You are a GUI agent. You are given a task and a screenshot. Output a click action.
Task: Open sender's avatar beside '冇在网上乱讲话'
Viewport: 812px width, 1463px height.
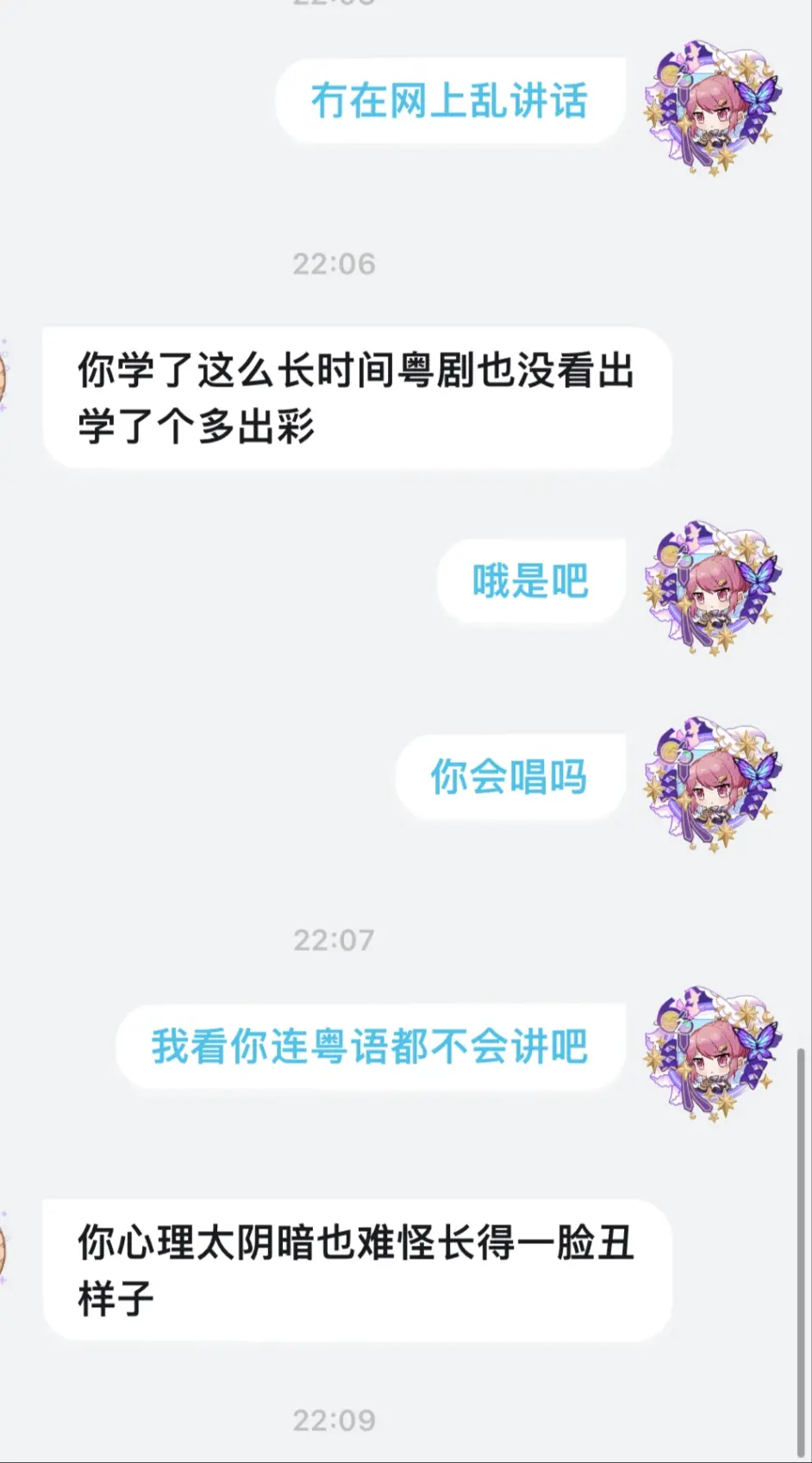click(x=712, y=108)
